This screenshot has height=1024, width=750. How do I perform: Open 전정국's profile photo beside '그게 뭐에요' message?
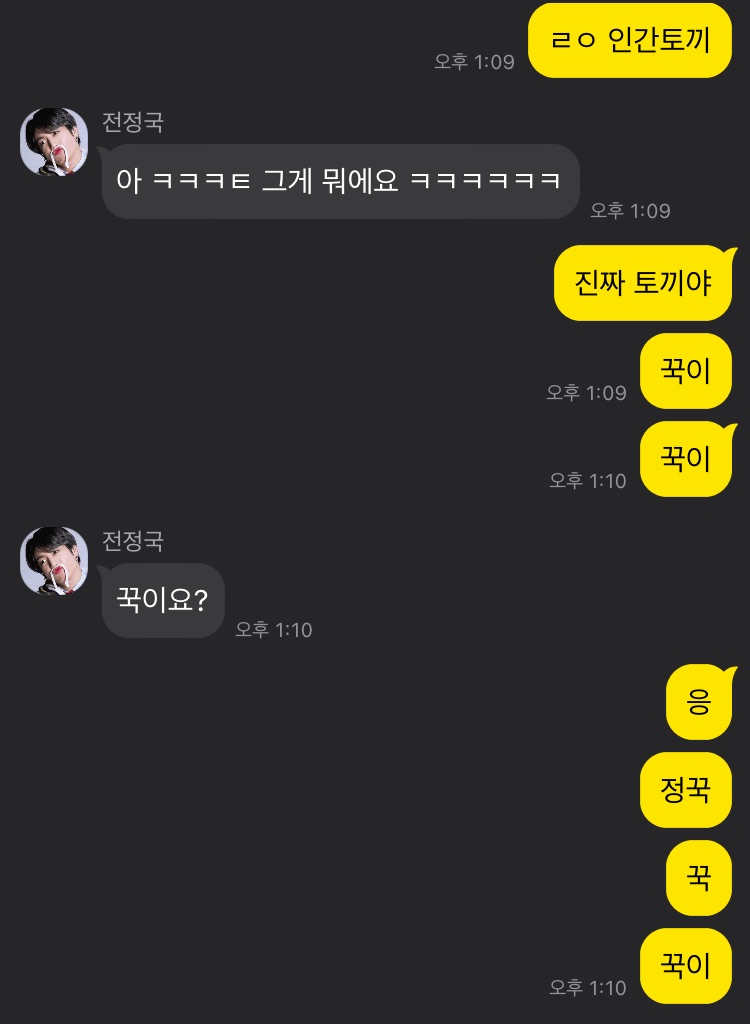55,142
